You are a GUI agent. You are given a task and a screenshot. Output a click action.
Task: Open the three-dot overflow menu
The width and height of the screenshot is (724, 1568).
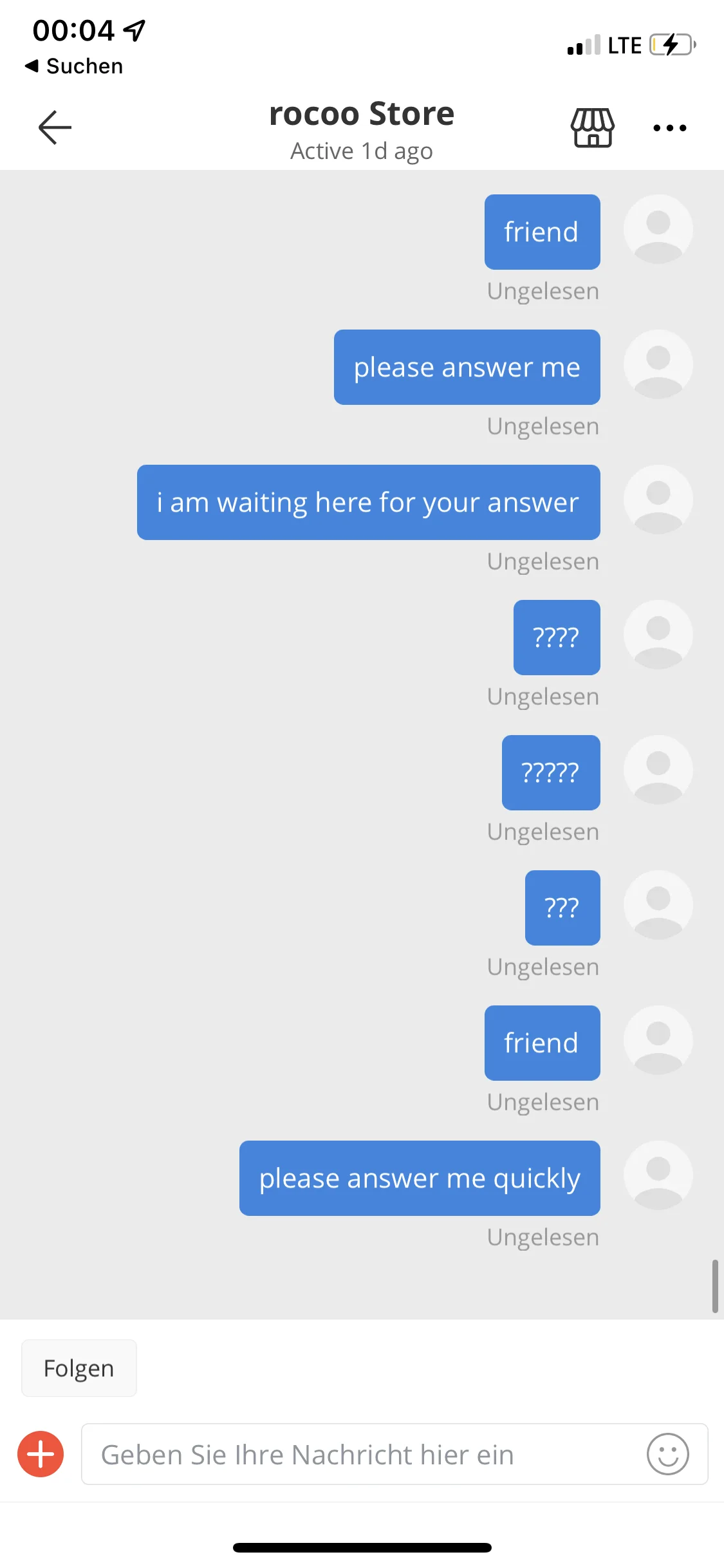(669, 127)
